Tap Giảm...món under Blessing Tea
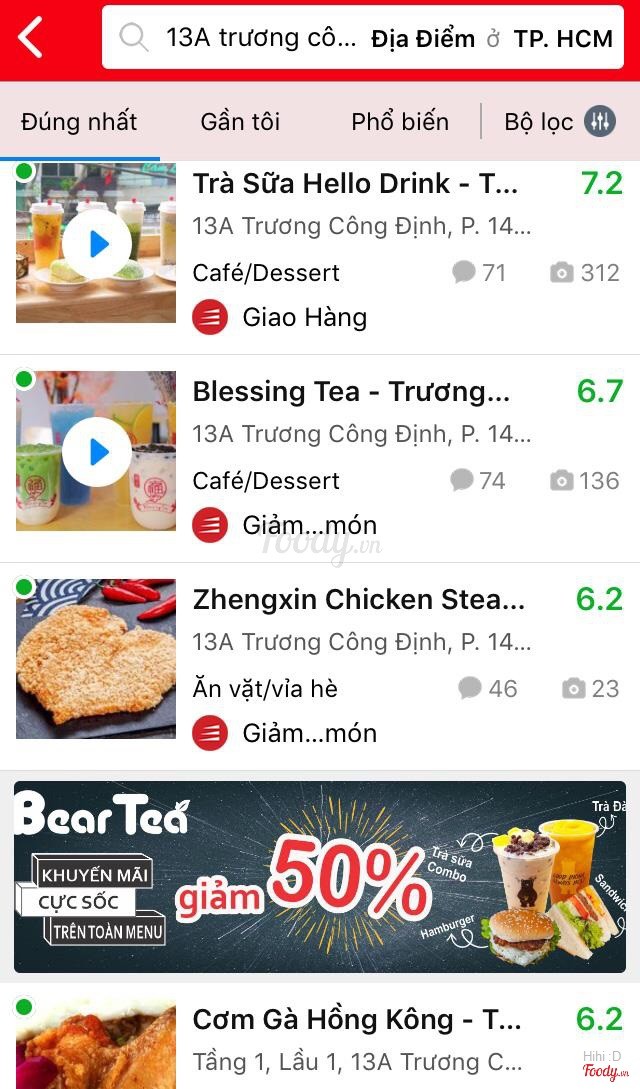640x1089 pixels. tap(308, 526)
